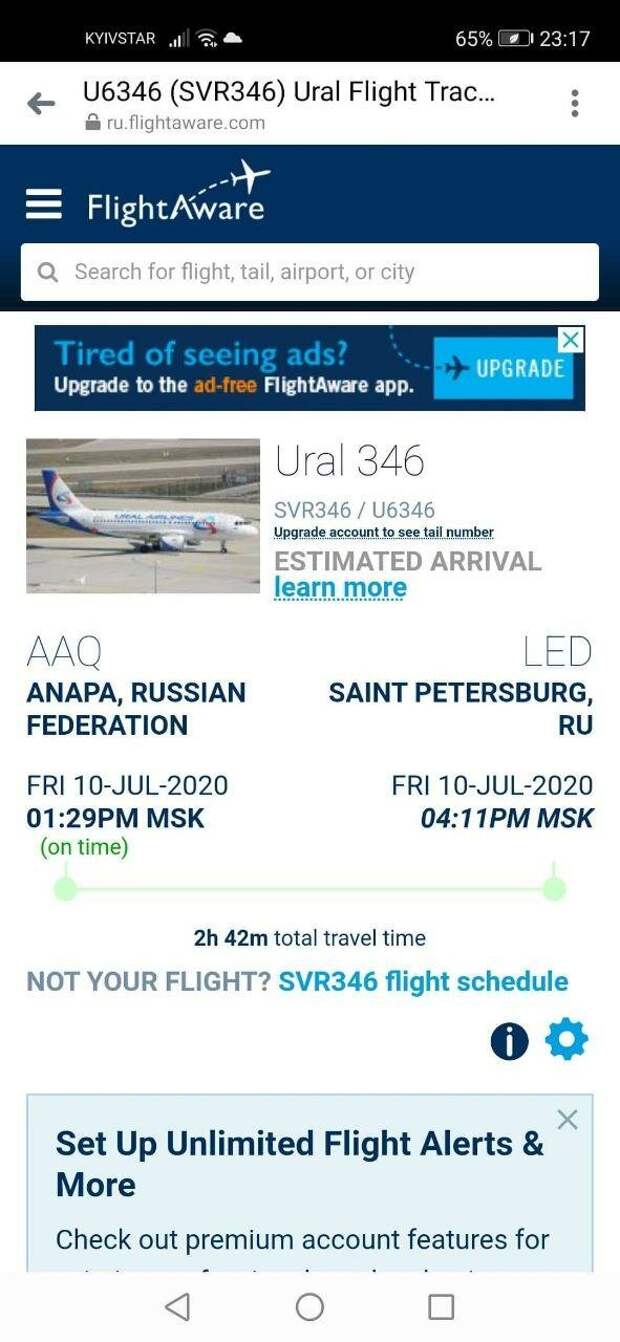Go back using the browser arrow
620x1342 pixels.
(x=41, y=103)
